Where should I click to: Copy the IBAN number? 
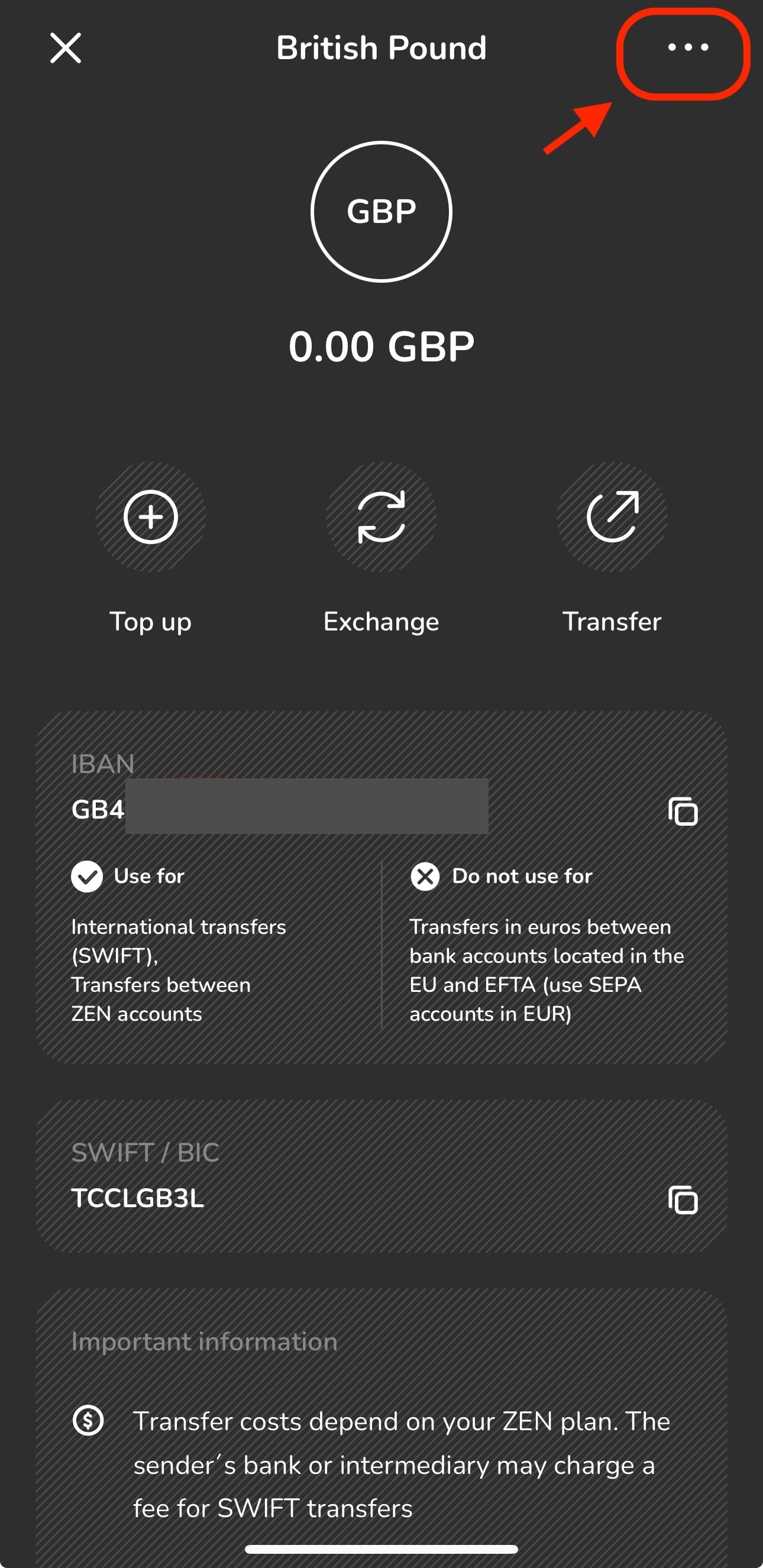683,811
